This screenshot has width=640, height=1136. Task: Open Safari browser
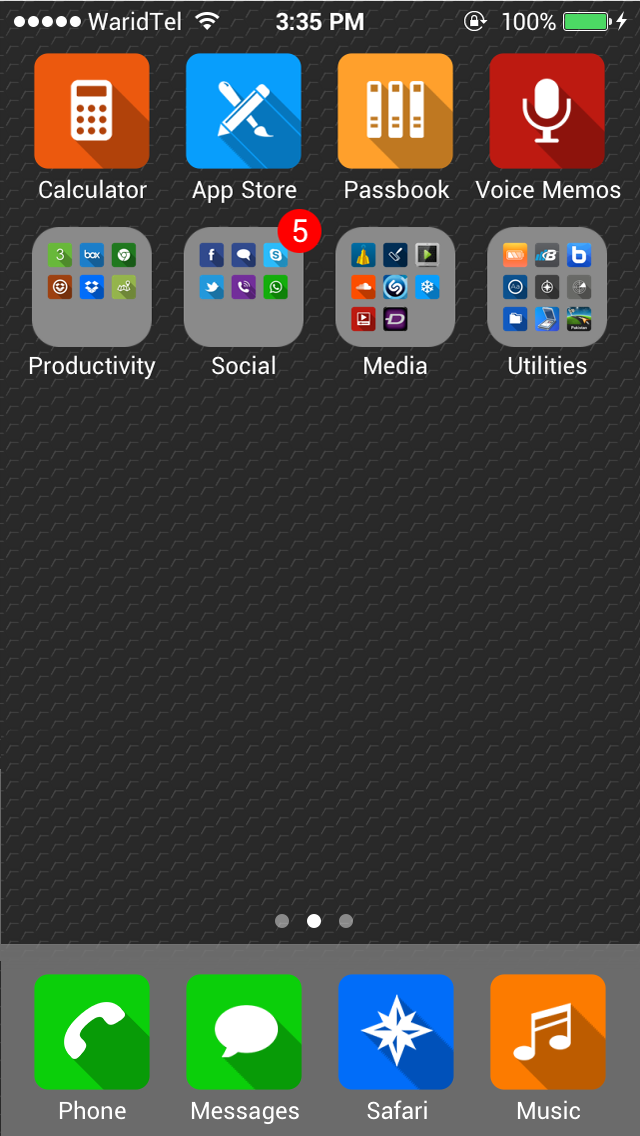396,1032
